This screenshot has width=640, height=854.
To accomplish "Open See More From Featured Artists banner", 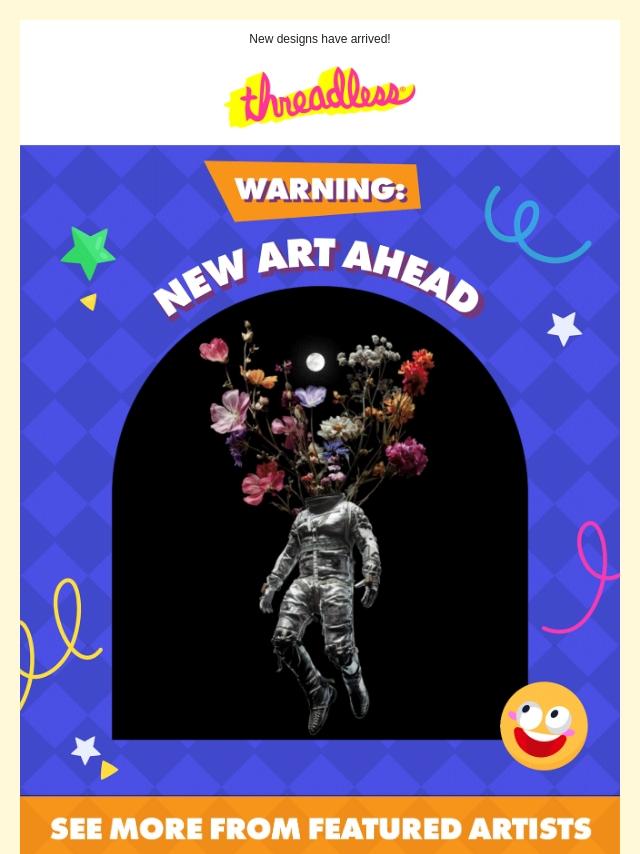I will click(320, 828).
